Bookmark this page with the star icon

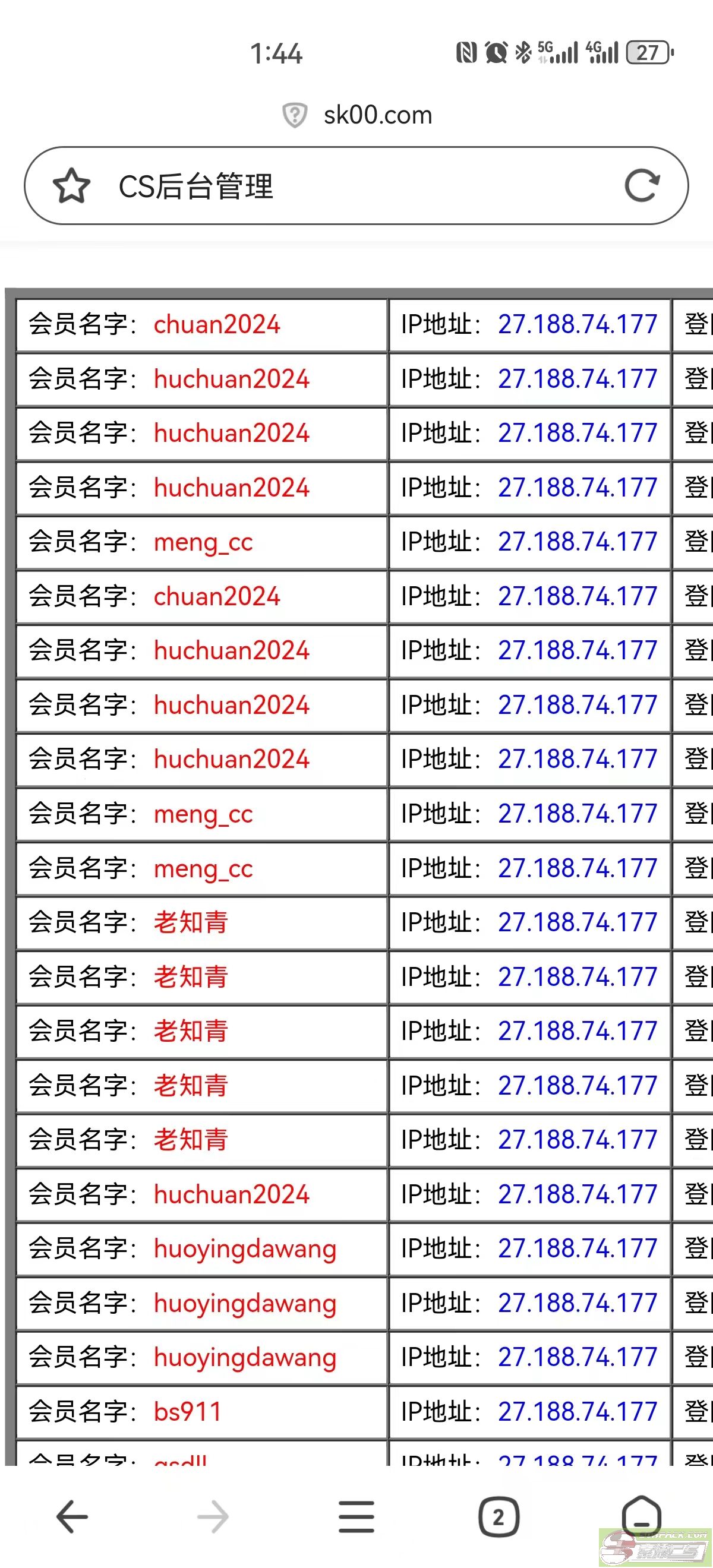(71, 186)
